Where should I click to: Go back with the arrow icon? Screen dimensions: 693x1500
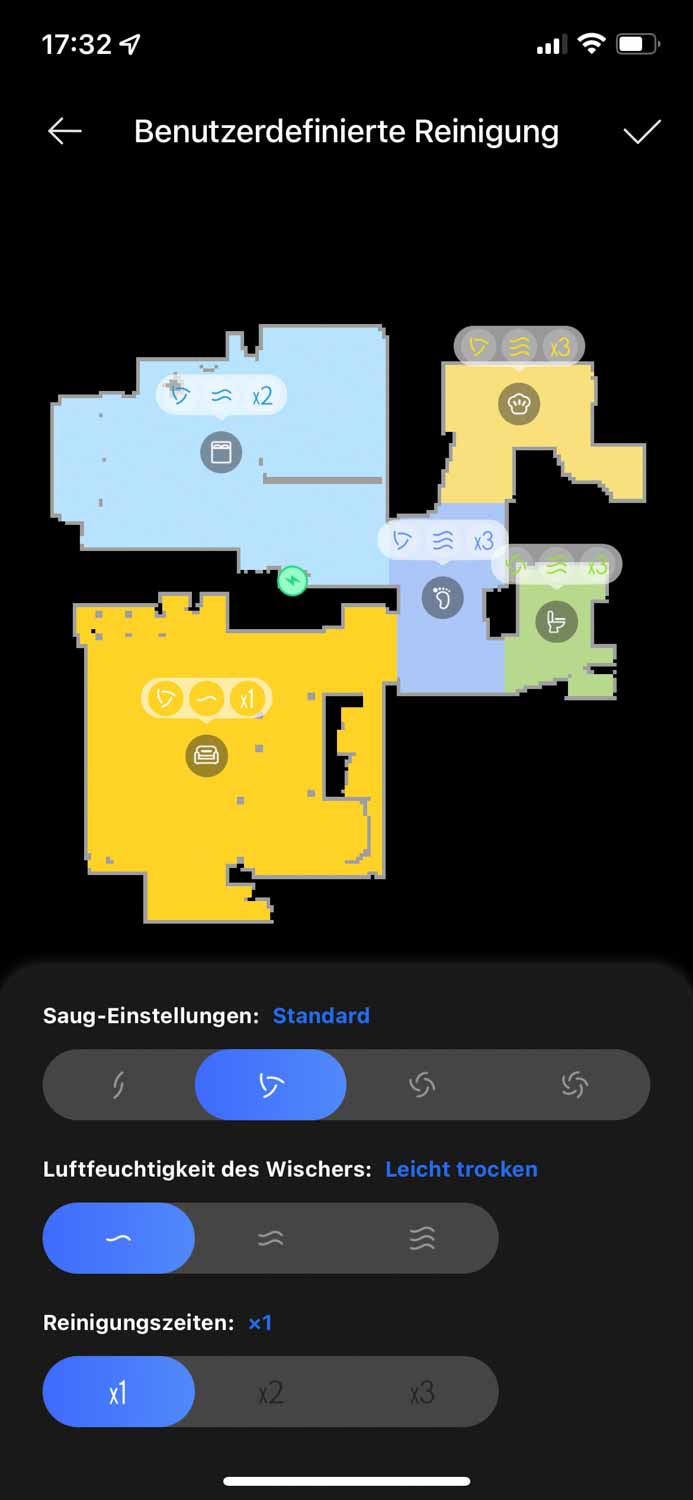tap(65, 131)
